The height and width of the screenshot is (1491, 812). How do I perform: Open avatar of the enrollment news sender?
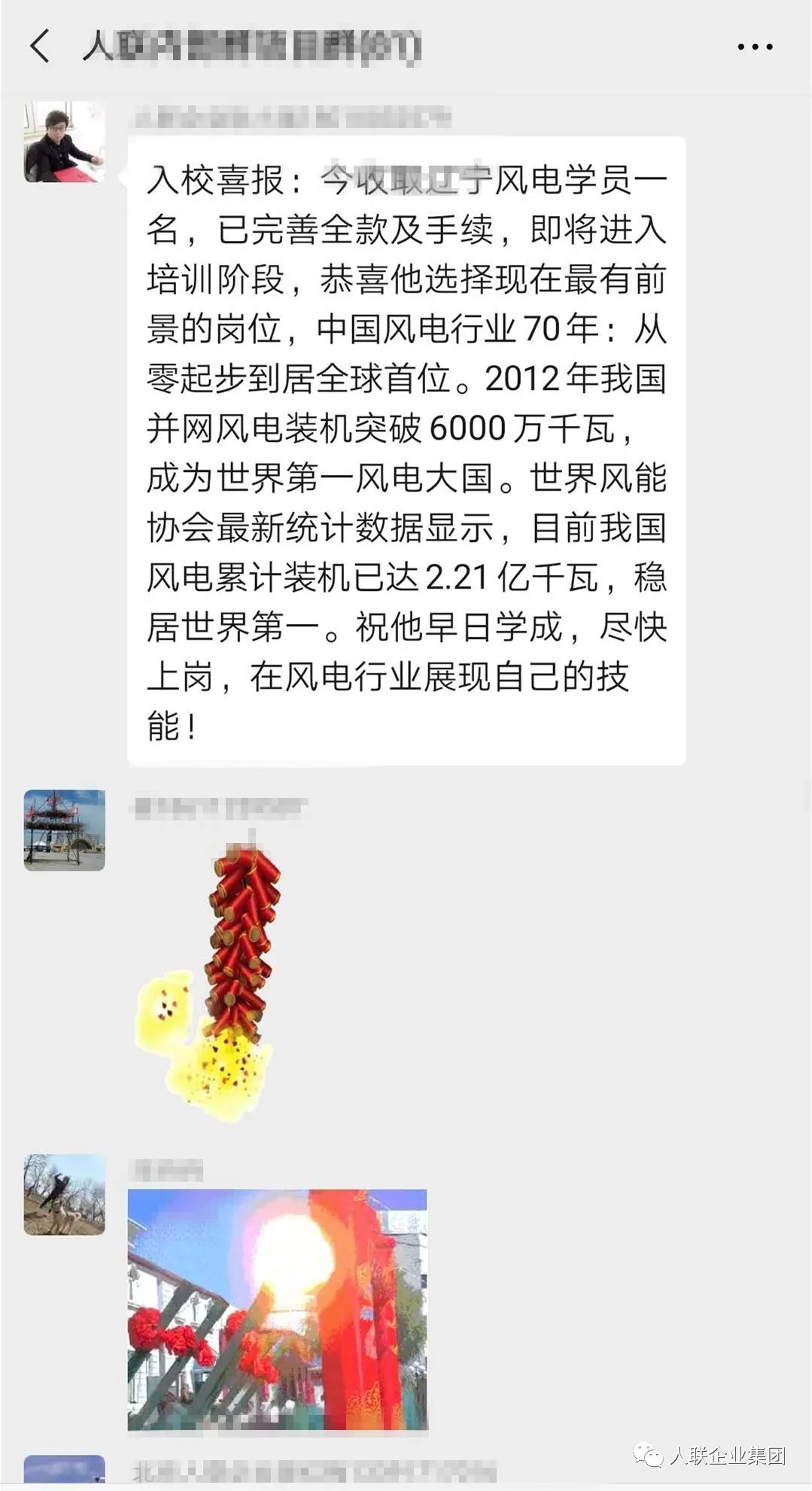tap(64, 142)
